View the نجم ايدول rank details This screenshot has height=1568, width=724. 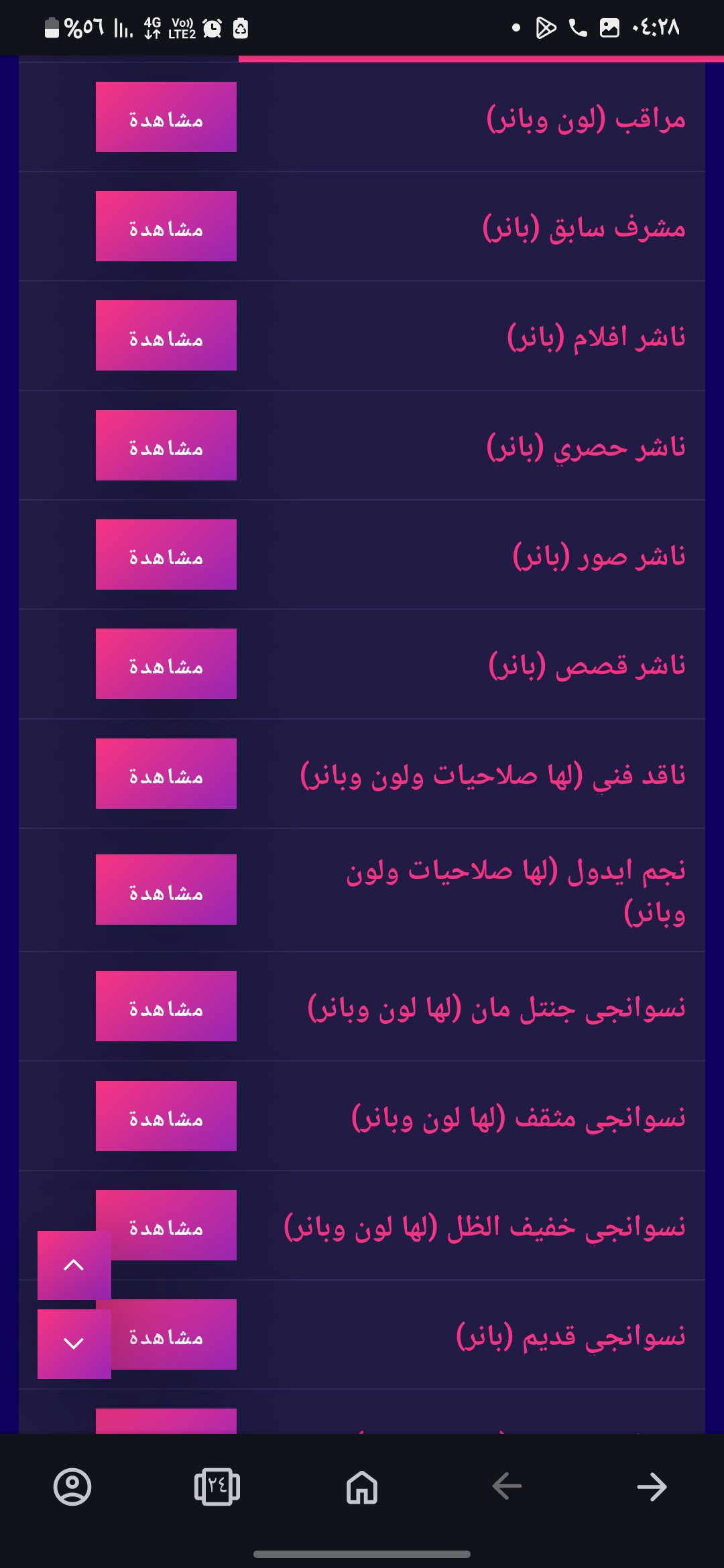click(166, 890)
